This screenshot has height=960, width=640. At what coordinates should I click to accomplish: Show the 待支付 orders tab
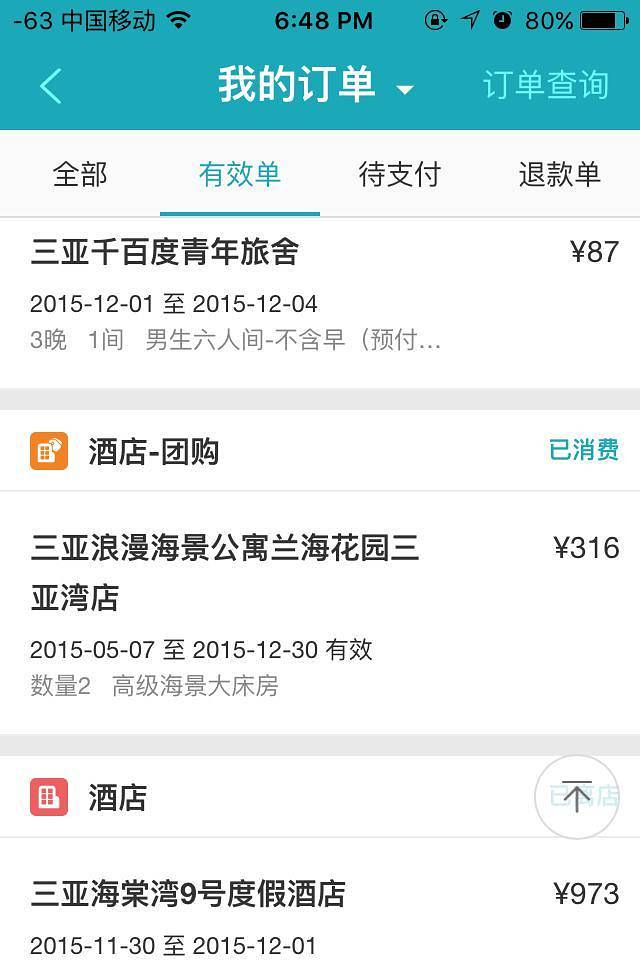tap(399, 174)
